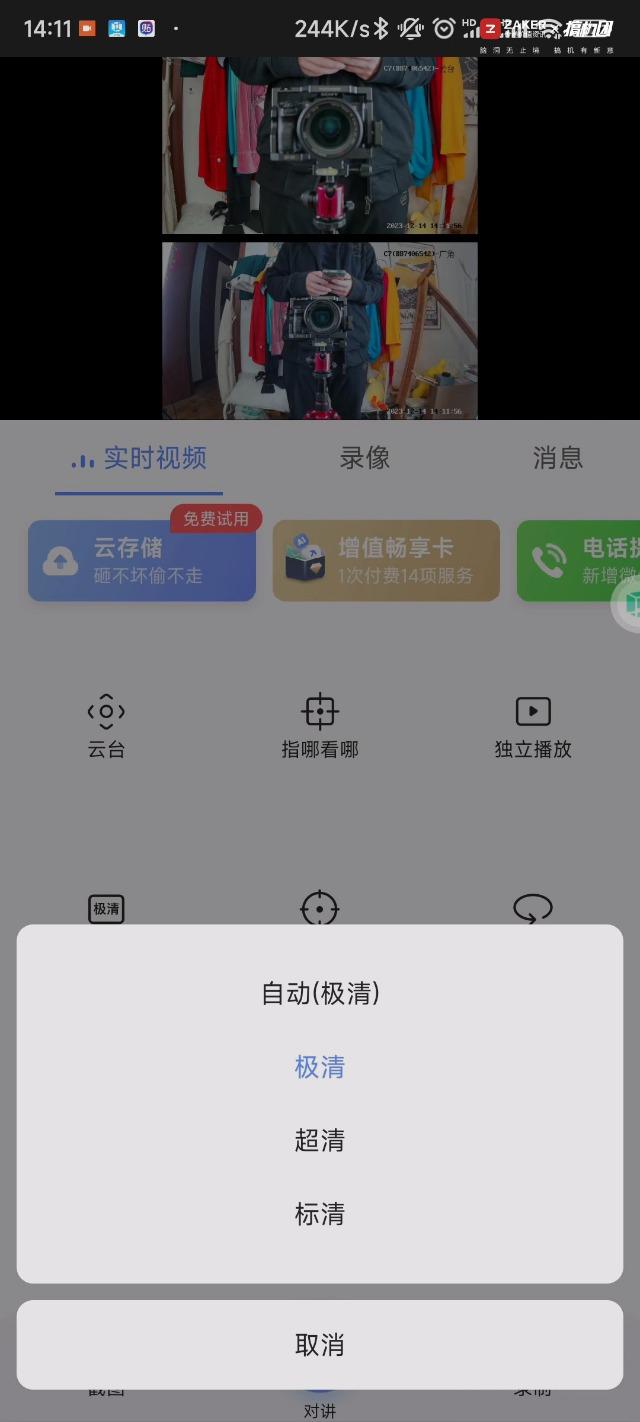This screenshot has width=640, height=1422.
Task: Dismiss the sheet with 取消
Action: pos(320,1345)
